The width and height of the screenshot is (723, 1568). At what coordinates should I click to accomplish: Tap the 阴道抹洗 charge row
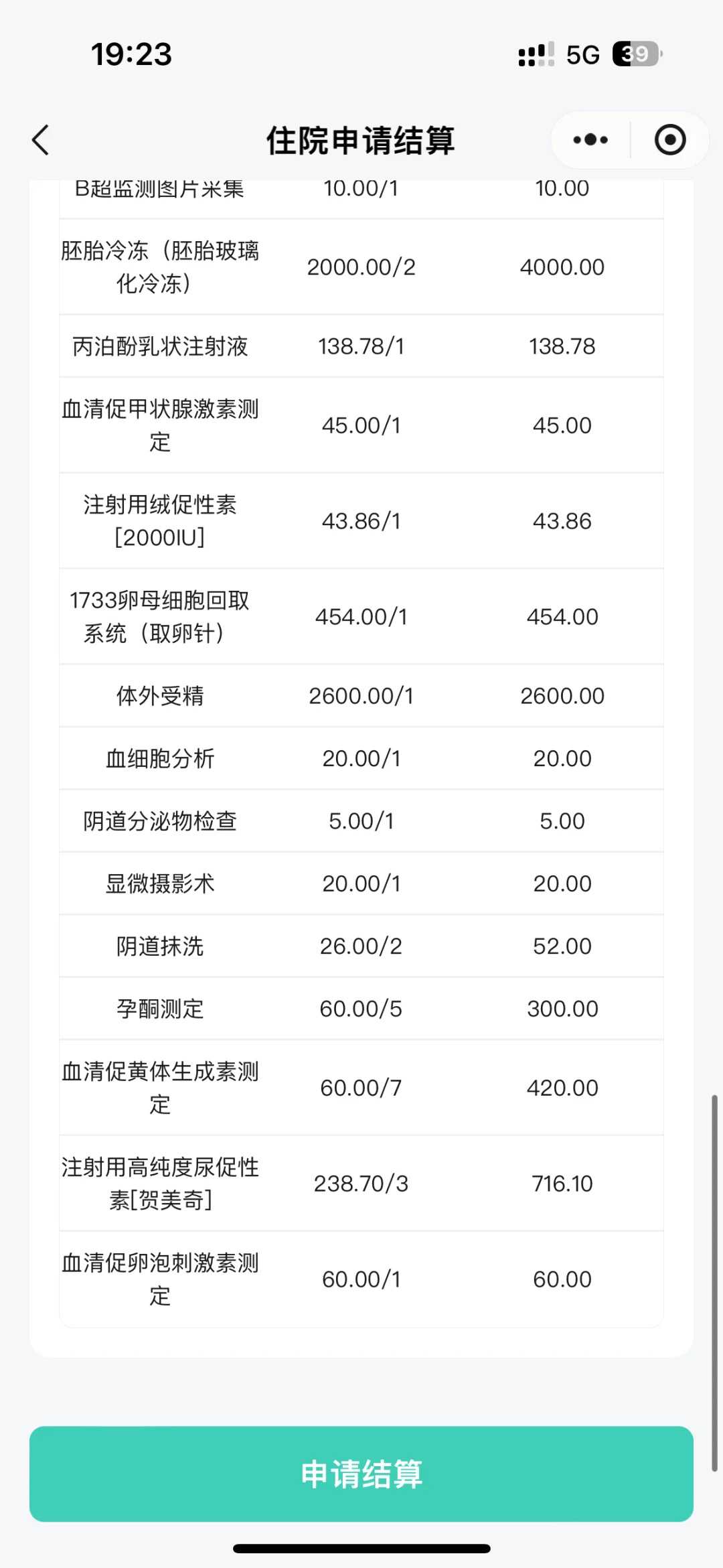pos(361,945)
